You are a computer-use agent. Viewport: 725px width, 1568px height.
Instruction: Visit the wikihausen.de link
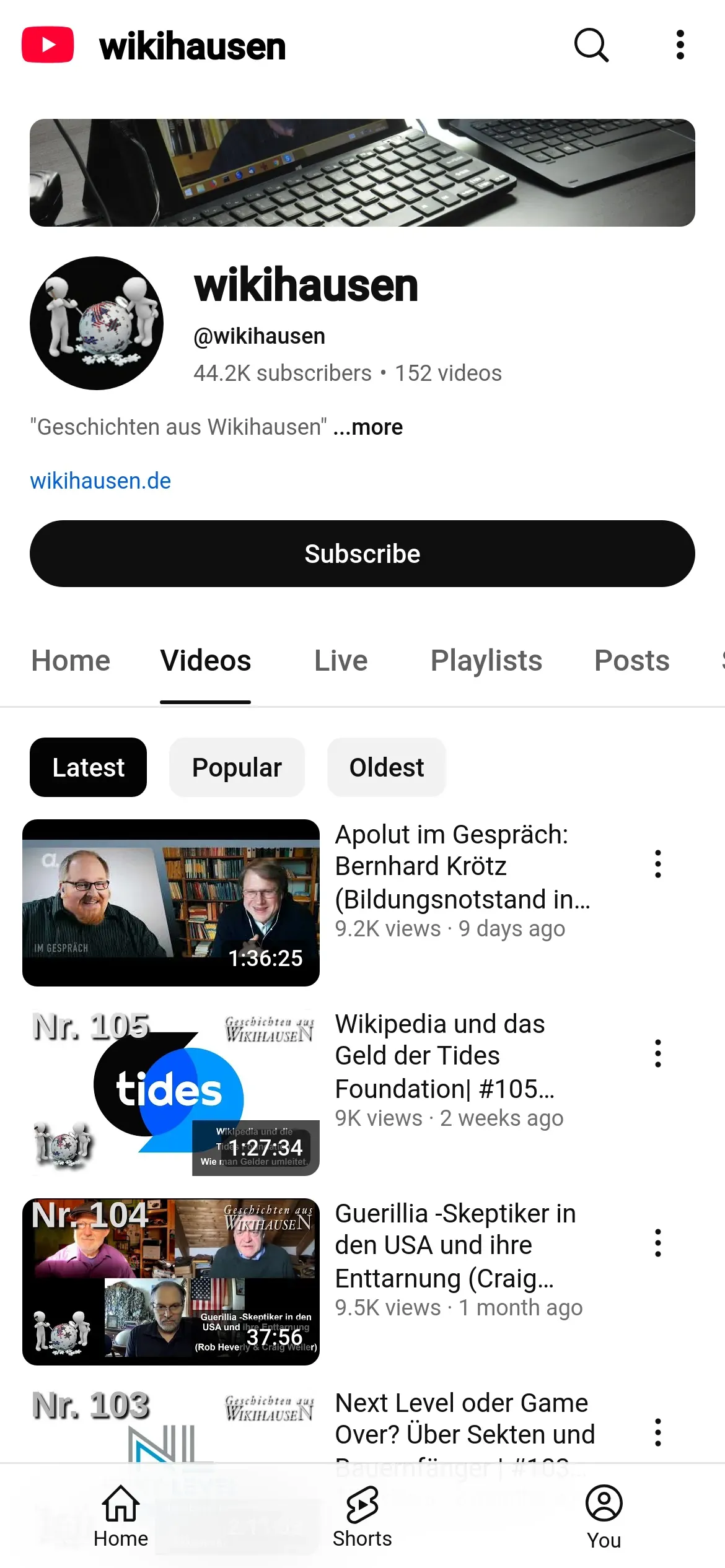pyautogui.click(x=100, y=481)
